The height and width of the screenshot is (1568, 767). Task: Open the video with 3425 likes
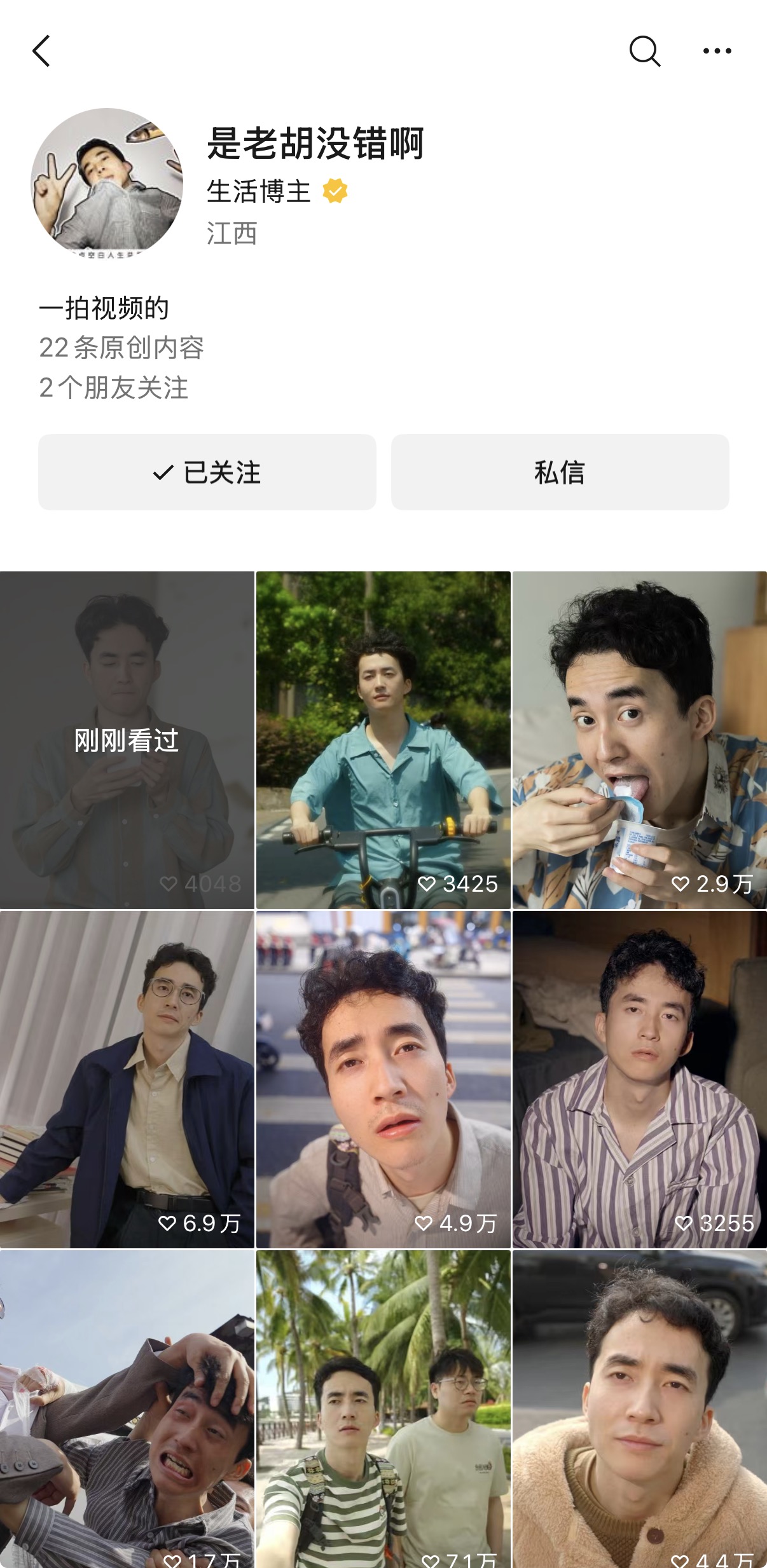click(383, 740)
